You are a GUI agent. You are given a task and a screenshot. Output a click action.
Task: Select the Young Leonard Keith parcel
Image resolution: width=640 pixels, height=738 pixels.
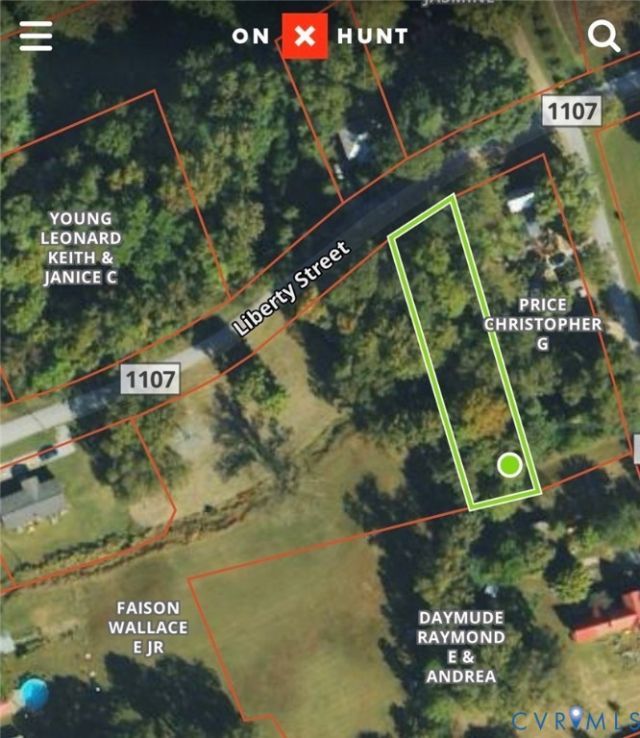82,247
